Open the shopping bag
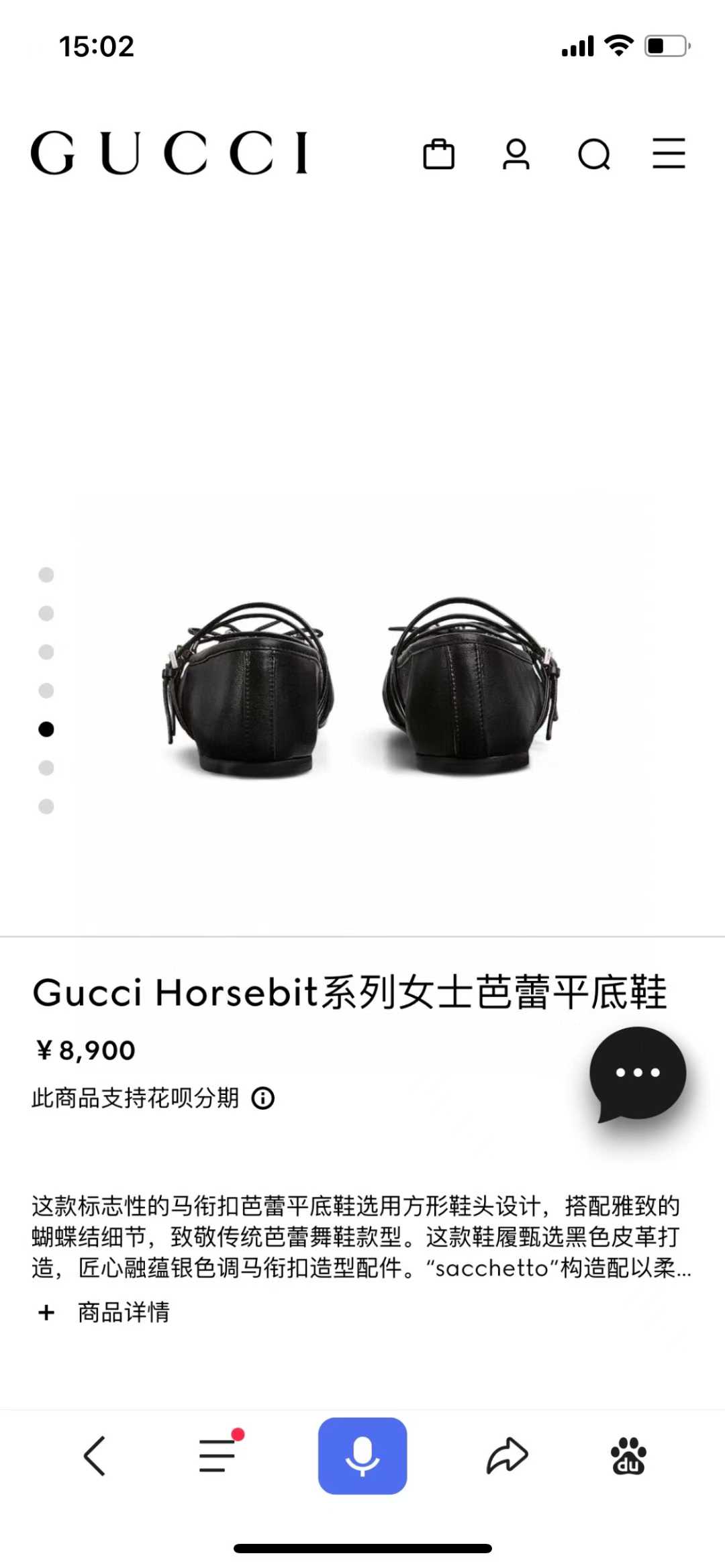This screenshot has height=1568, width=725. (x=438, y=154)
